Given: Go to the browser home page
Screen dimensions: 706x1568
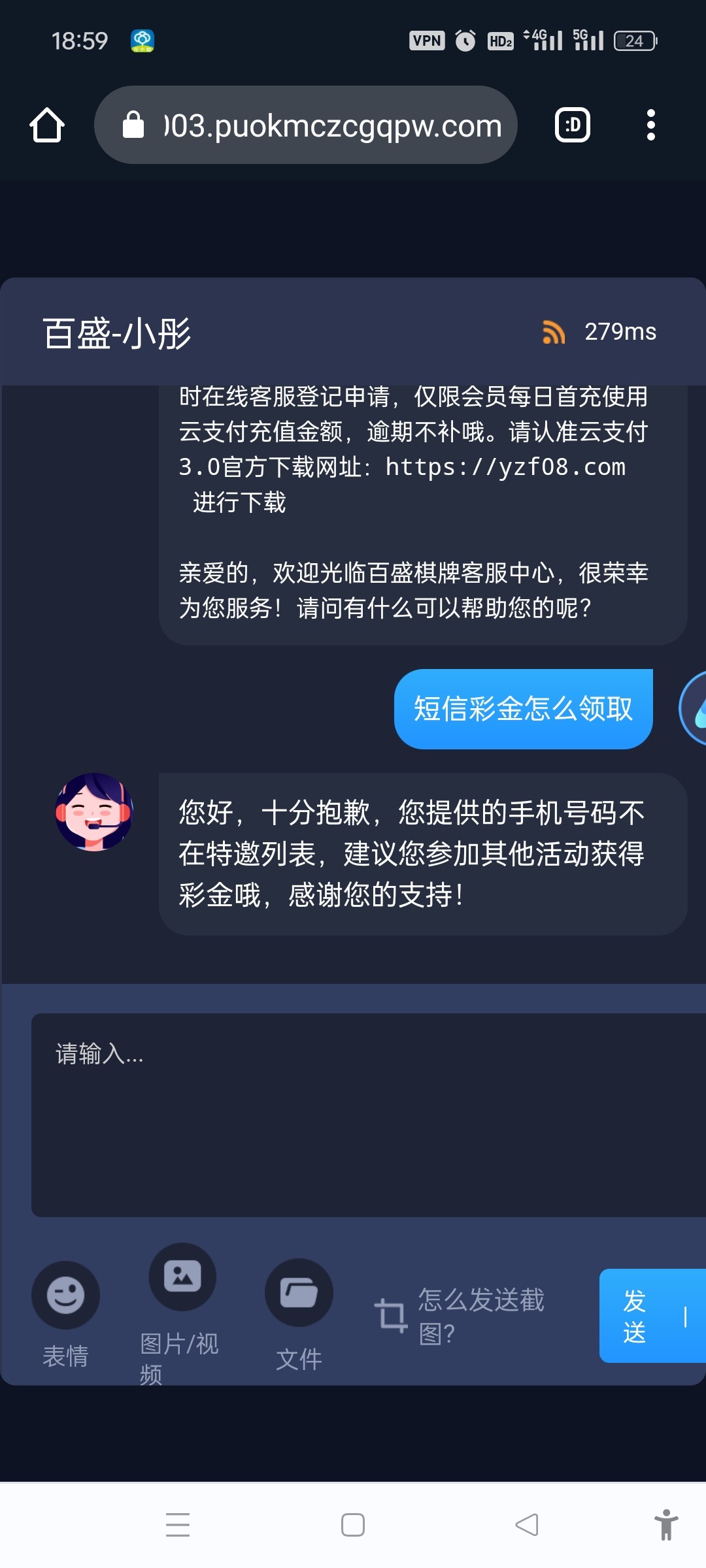Looking at the screenshot, I should click(47, 125).
